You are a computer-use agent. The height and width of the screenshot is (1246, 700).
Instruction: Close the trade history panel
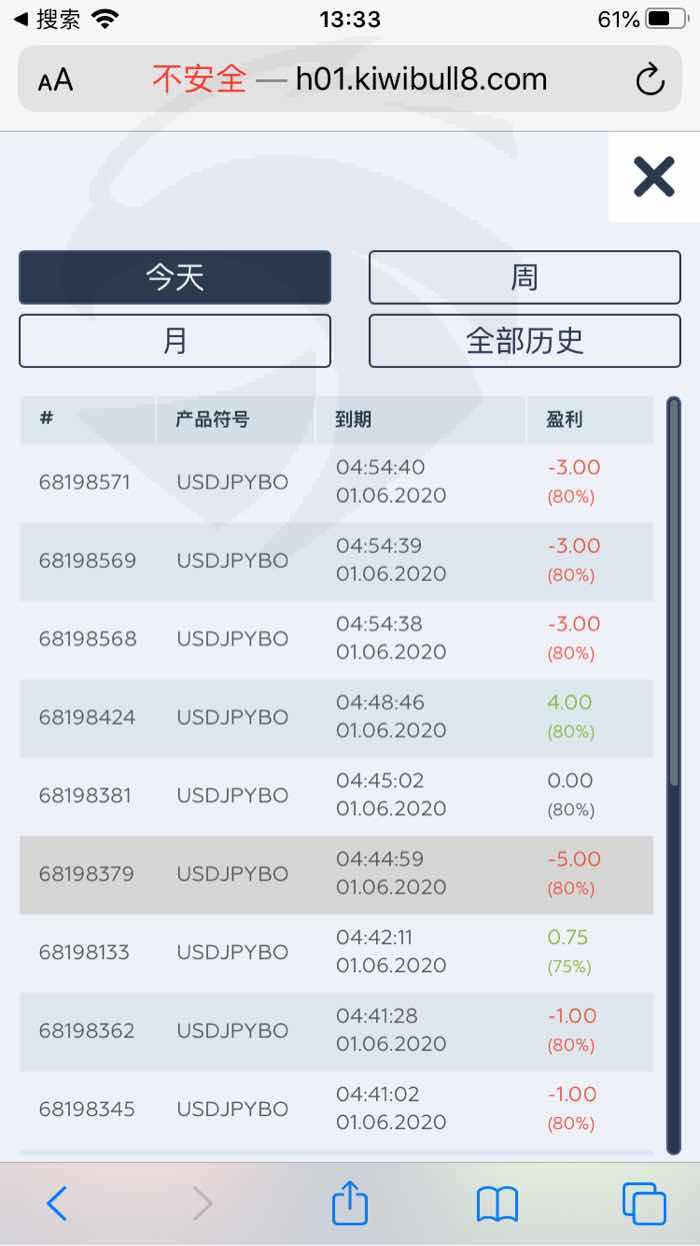654,177
